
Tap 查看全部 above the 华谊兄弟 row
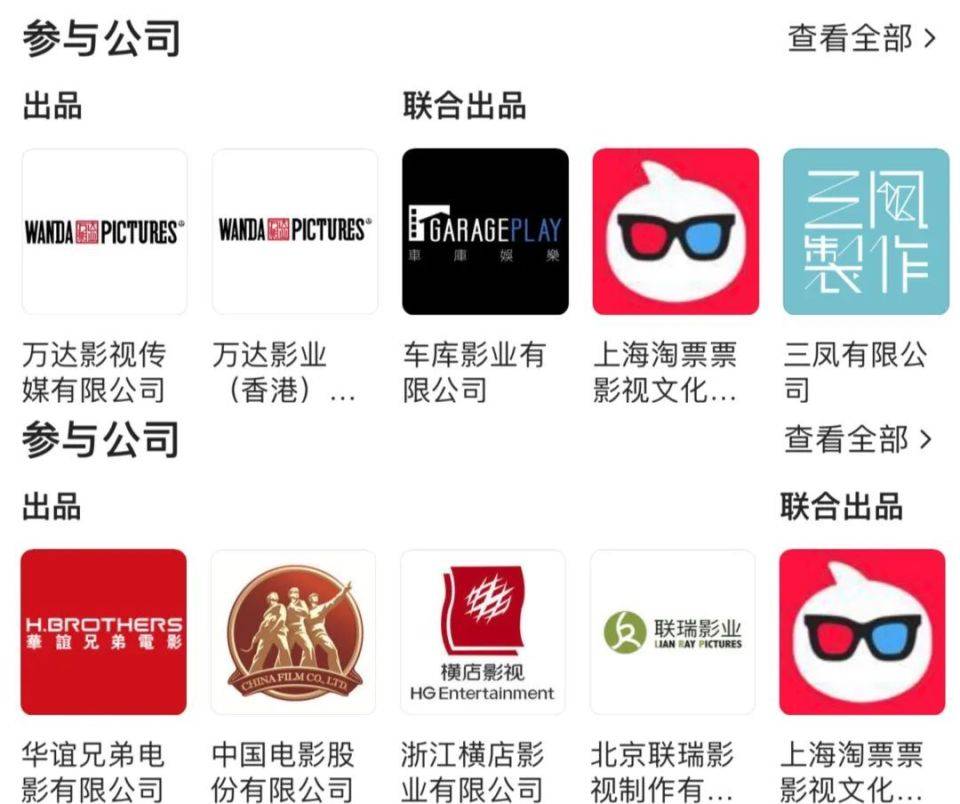click(858, 439)
